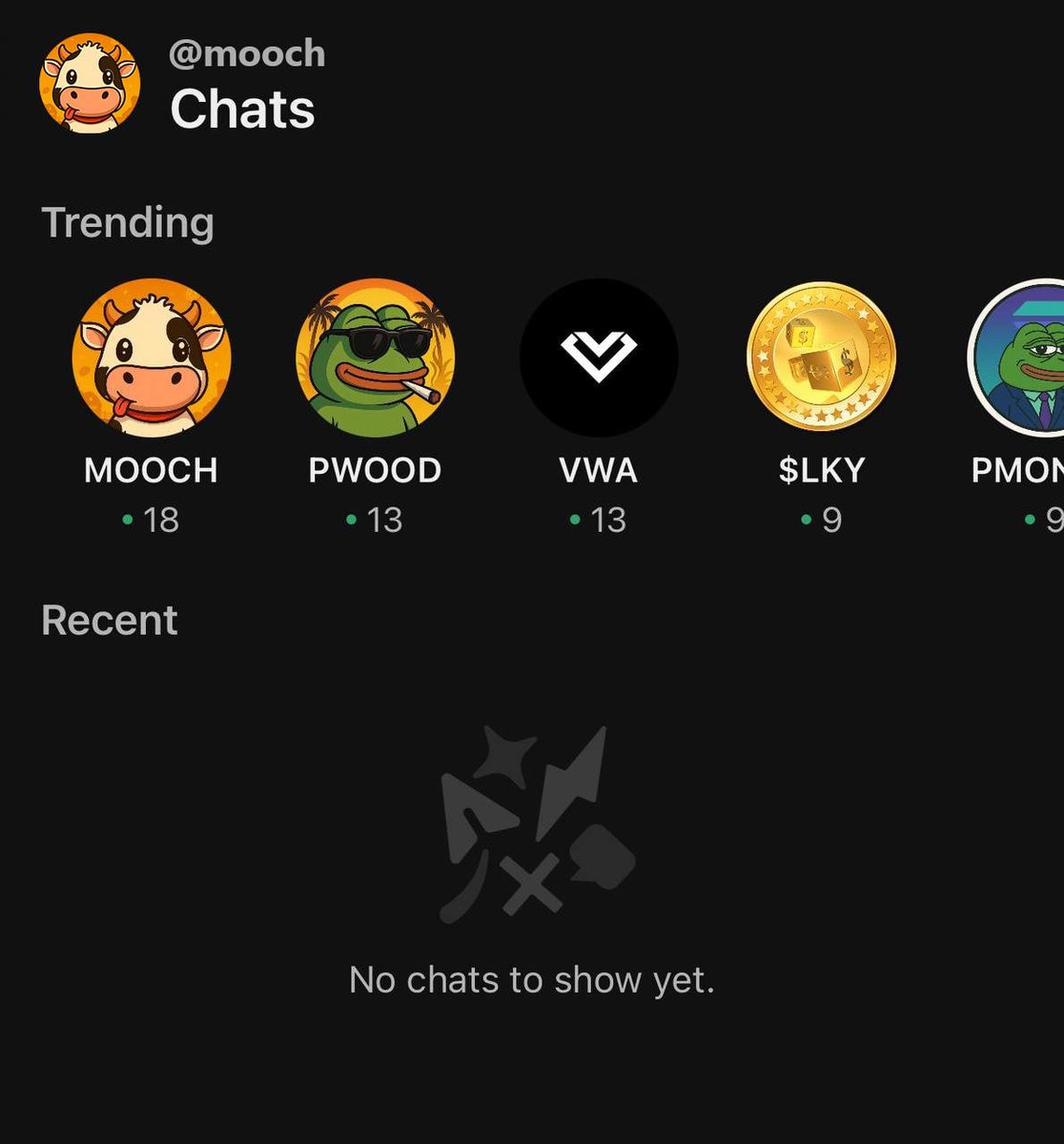Select the VWA trending chat

[599, 357]
